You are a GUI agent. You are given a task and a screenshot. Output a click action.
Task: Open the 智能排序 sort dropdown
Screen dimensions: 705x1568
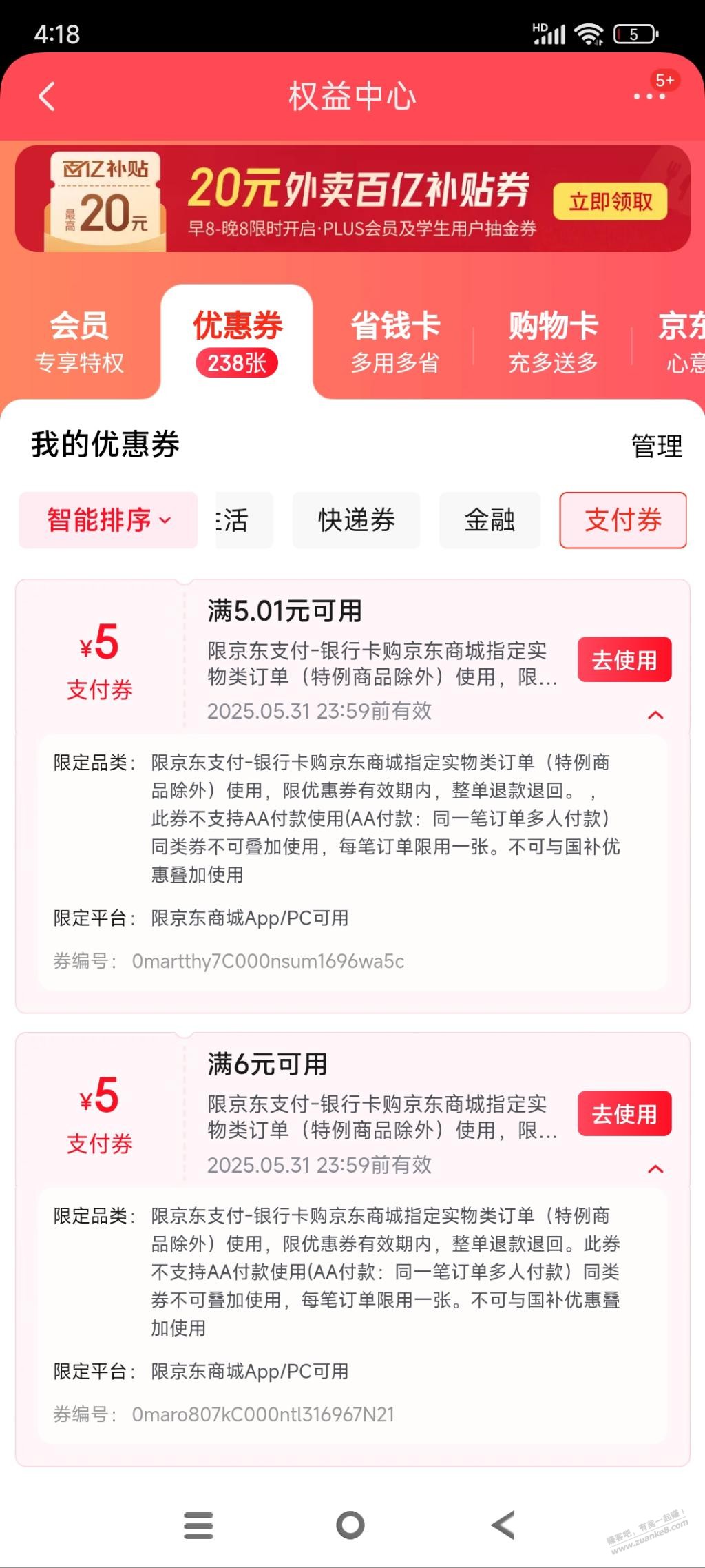point(108,520)
